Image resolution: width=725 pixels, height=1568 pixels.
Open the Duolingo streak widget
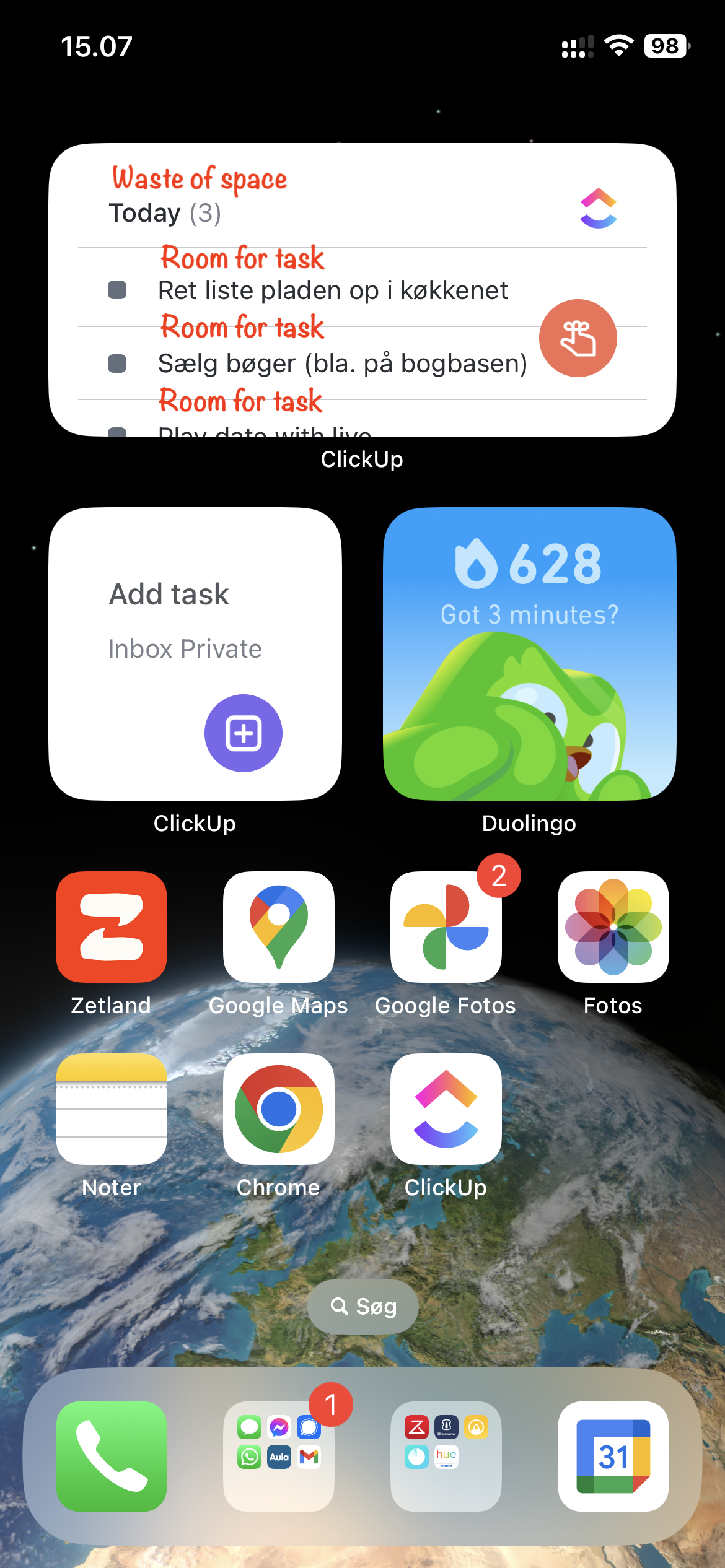[x=529, y=654]
